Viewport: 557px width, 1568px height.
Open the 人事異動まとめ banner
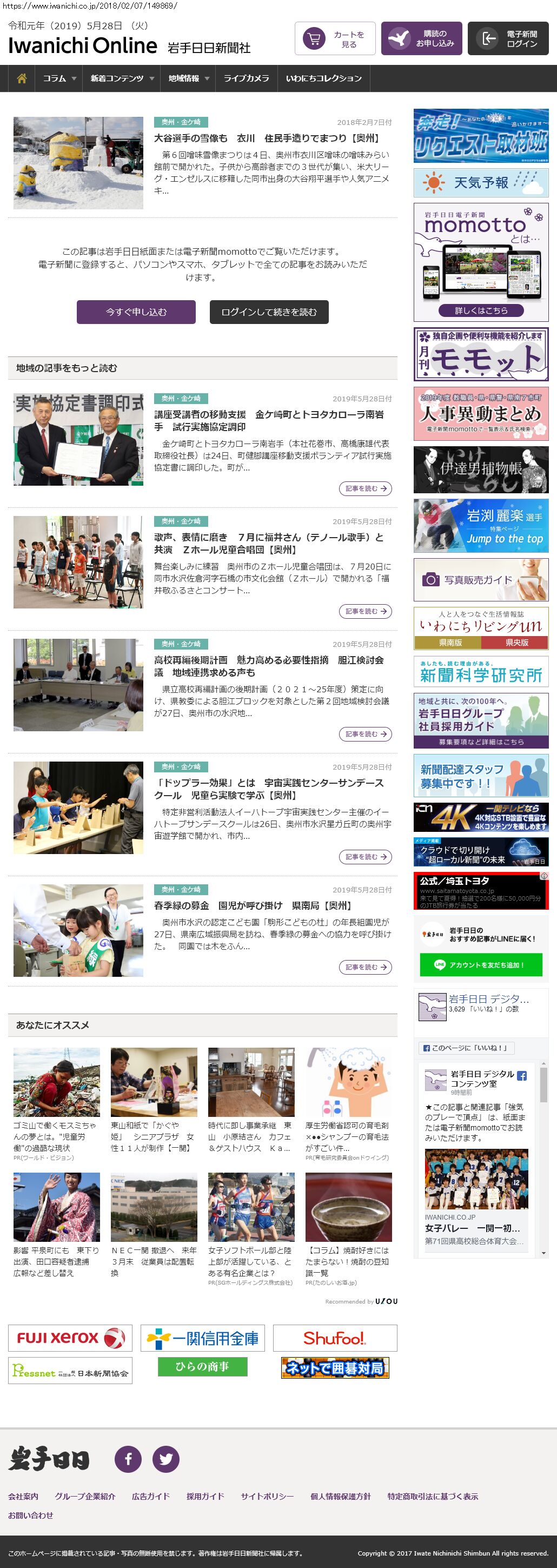coord(480,414)
